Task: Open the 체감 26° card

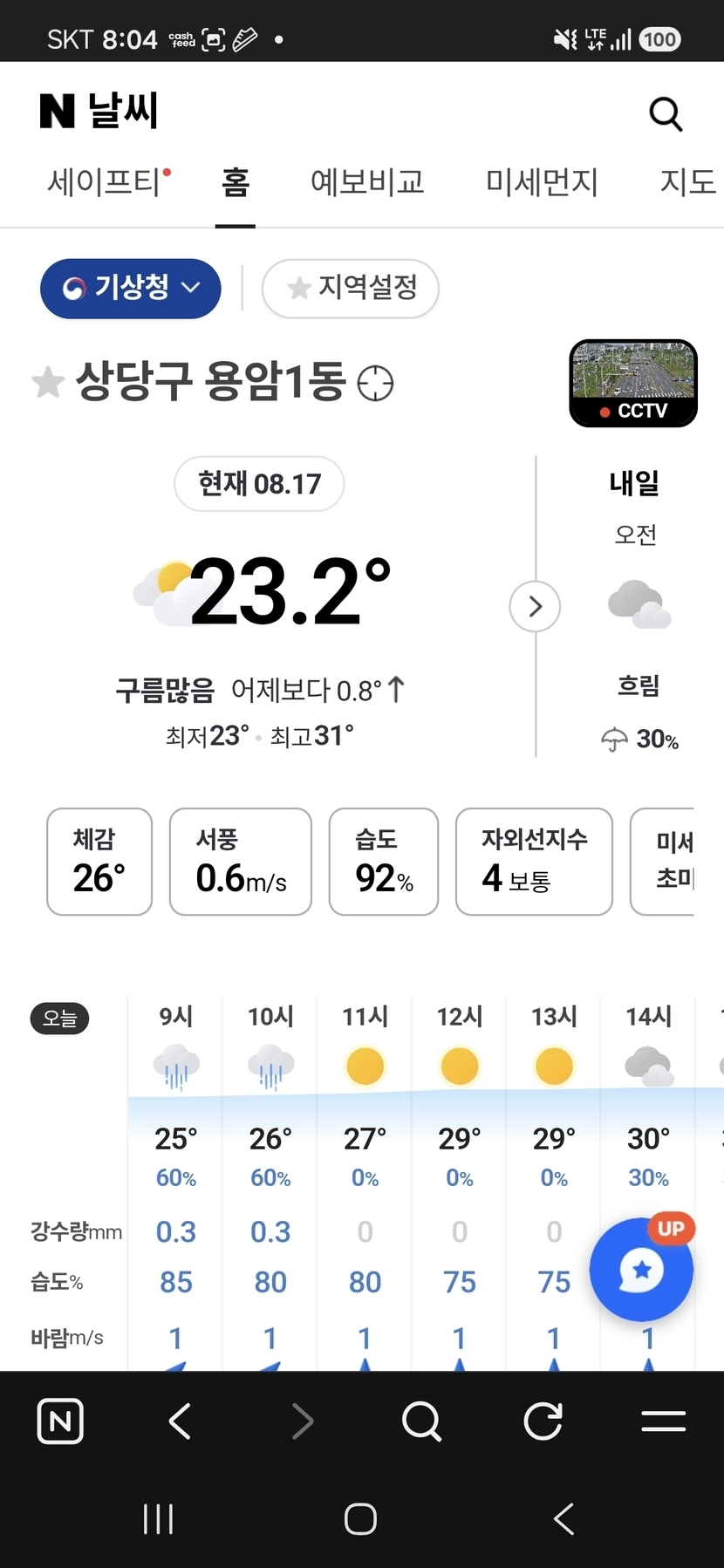Action: [x=99, y=862]
